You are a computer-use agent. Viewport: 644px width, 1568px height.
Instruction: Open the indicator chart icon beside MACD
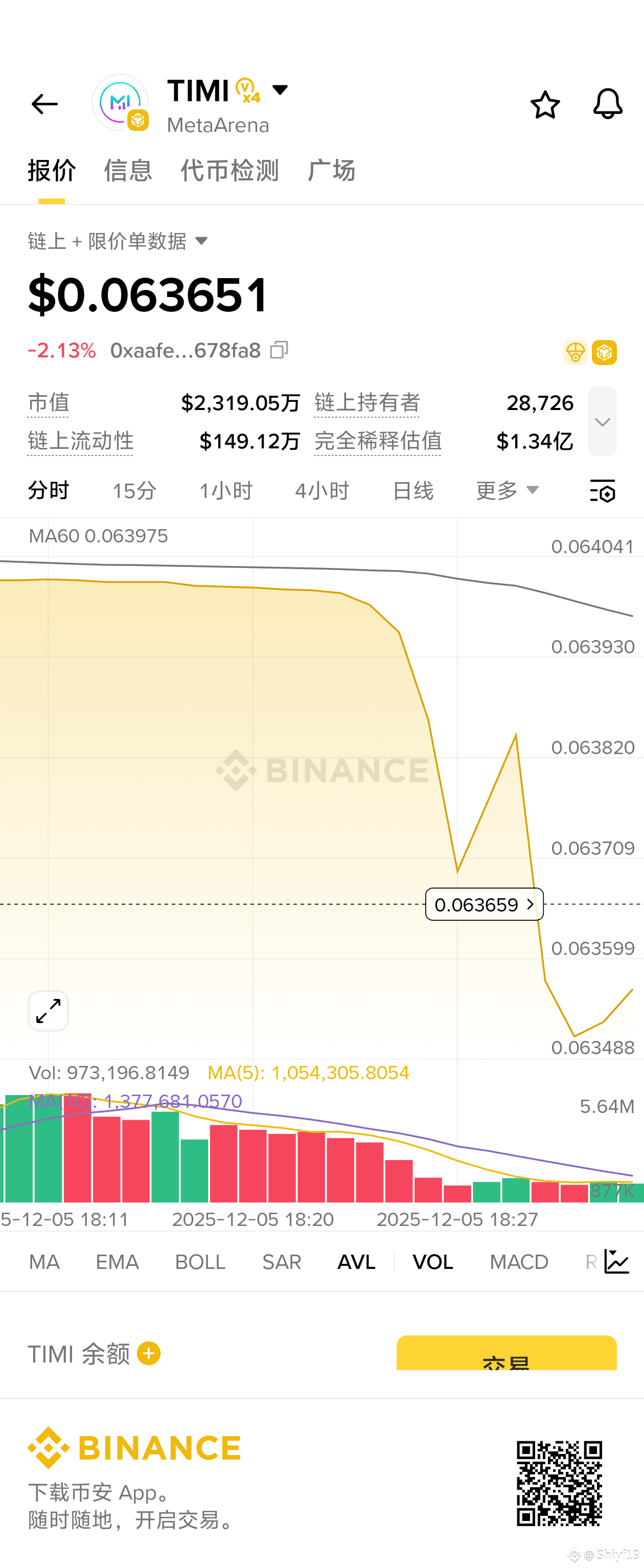616,1261
